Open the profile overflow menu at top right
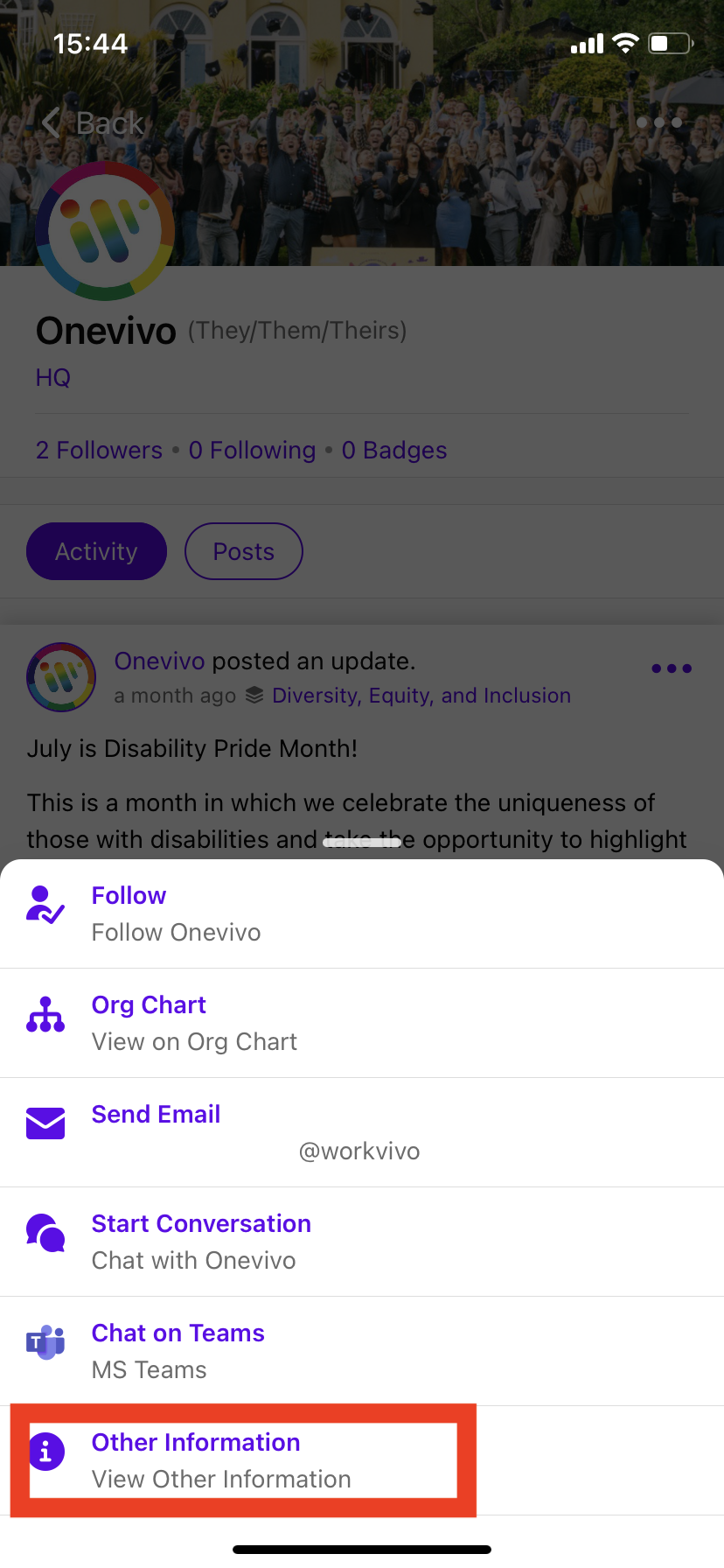The width and height of the screenshot is (724, 1568). 659,122
